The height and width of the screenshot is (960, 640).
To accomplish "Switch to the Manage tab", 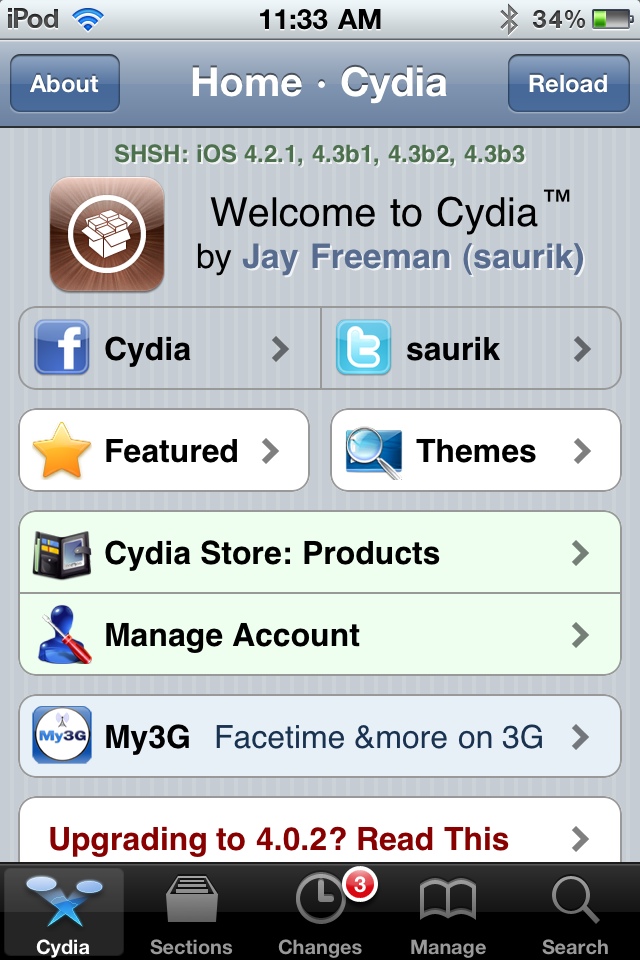I will [x=448, y=915].
